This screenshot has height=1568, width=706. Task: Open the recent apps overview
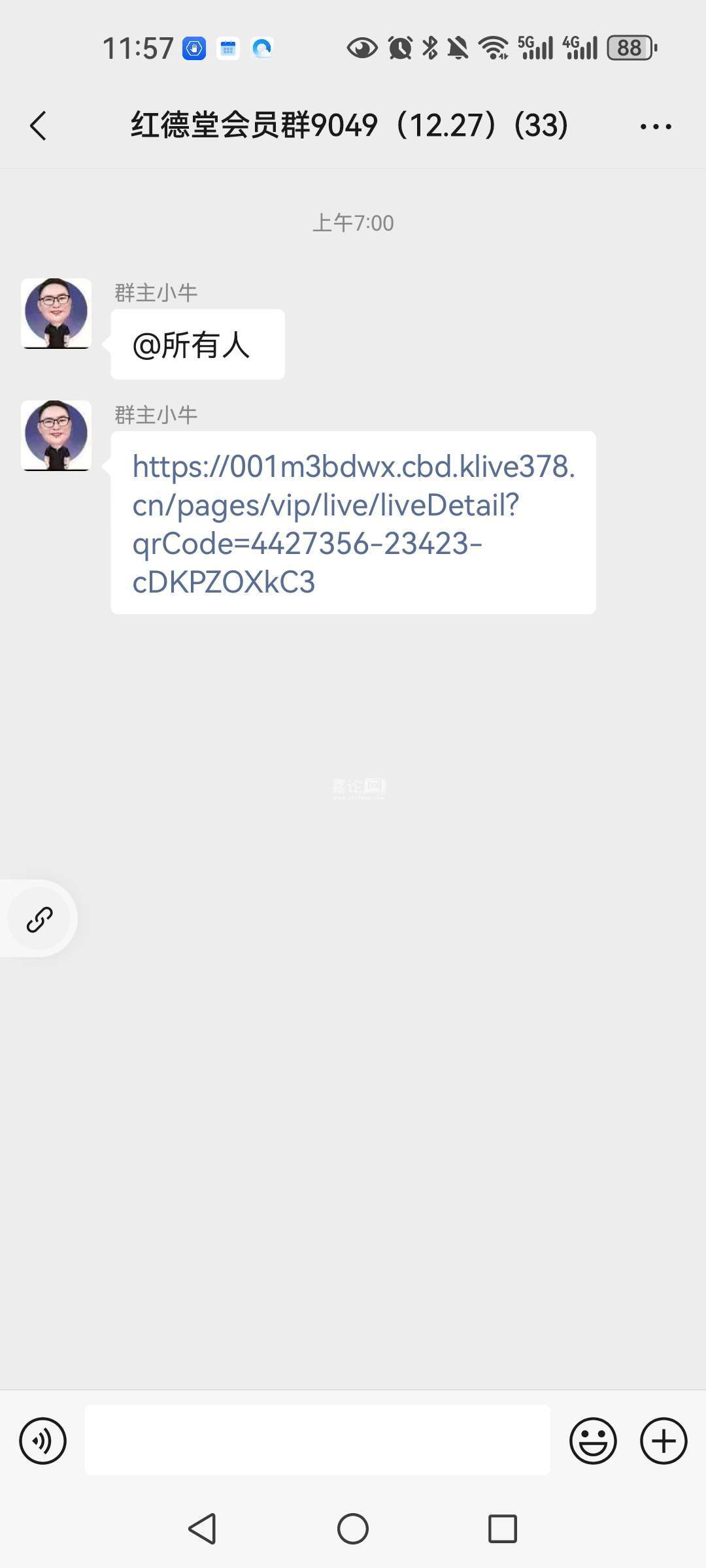click(503, 1529)
